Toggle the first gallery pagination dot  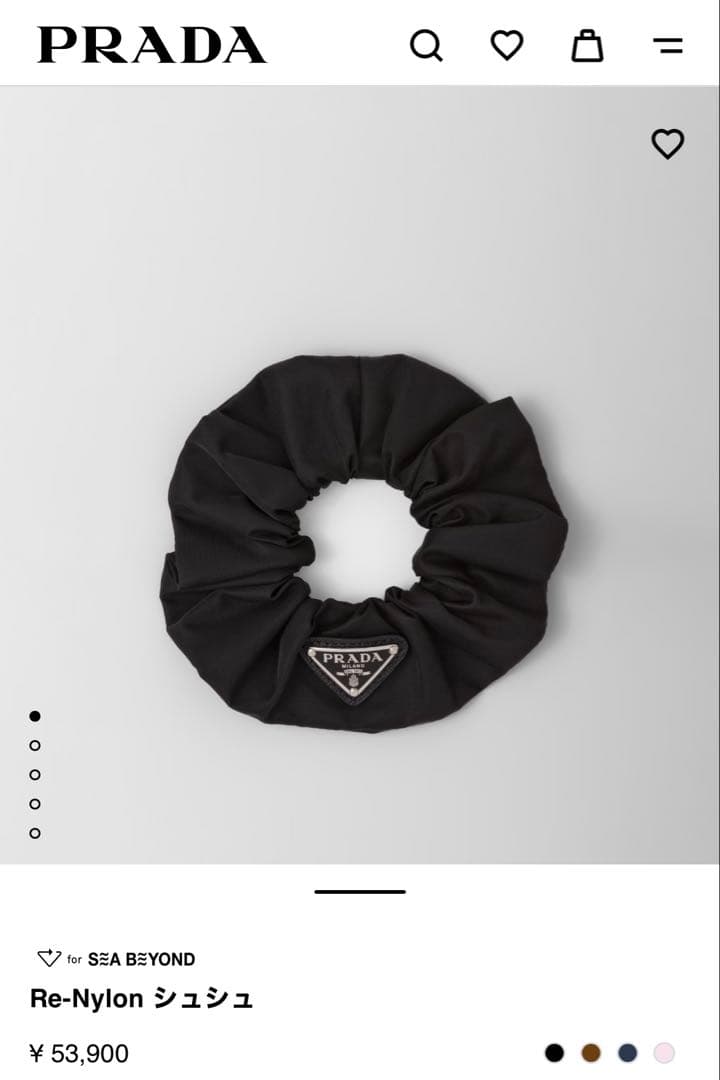(x=36, y=718)
